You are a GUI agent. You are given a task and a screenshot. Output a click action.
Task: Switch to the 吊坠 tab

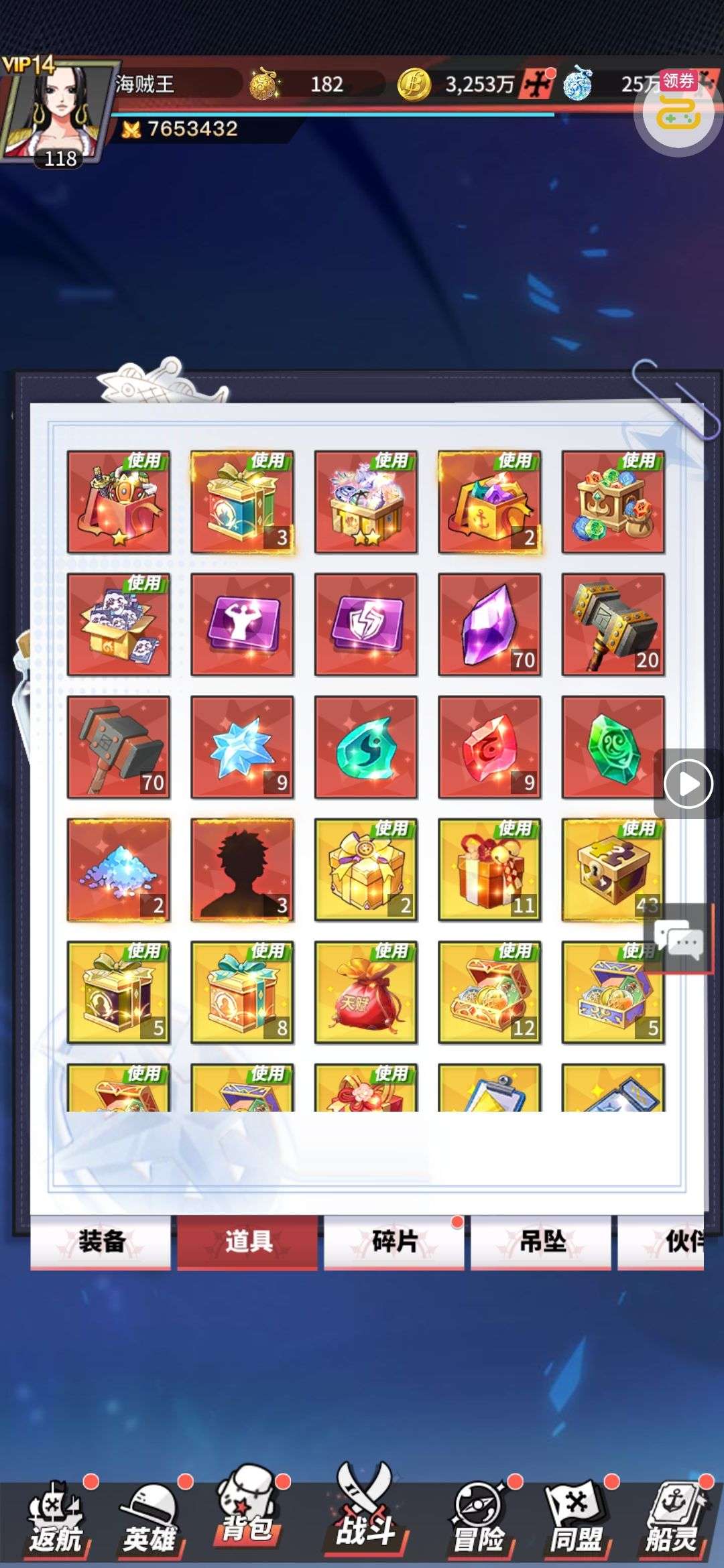coord(541,1241)
